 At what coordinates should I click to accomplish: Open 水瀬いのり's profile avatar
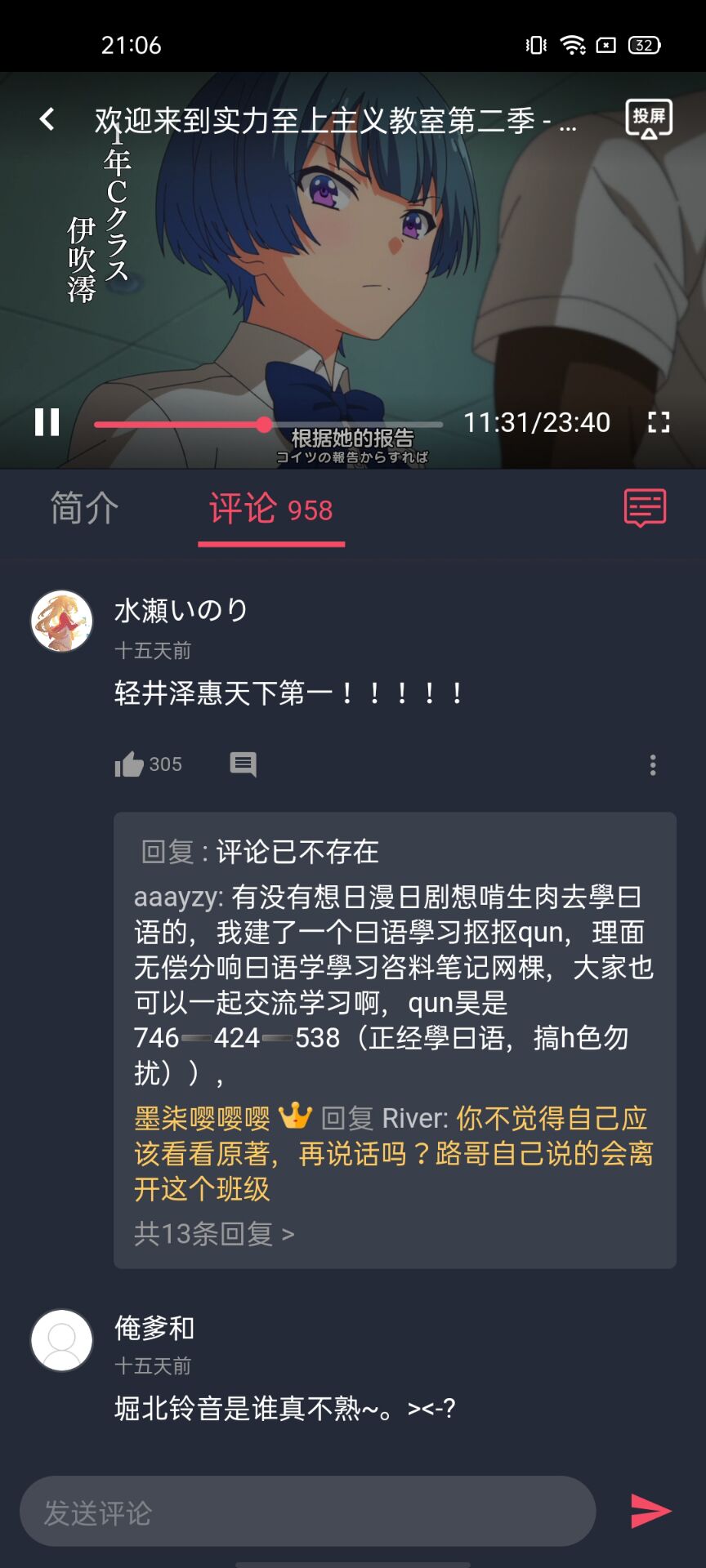62,621
